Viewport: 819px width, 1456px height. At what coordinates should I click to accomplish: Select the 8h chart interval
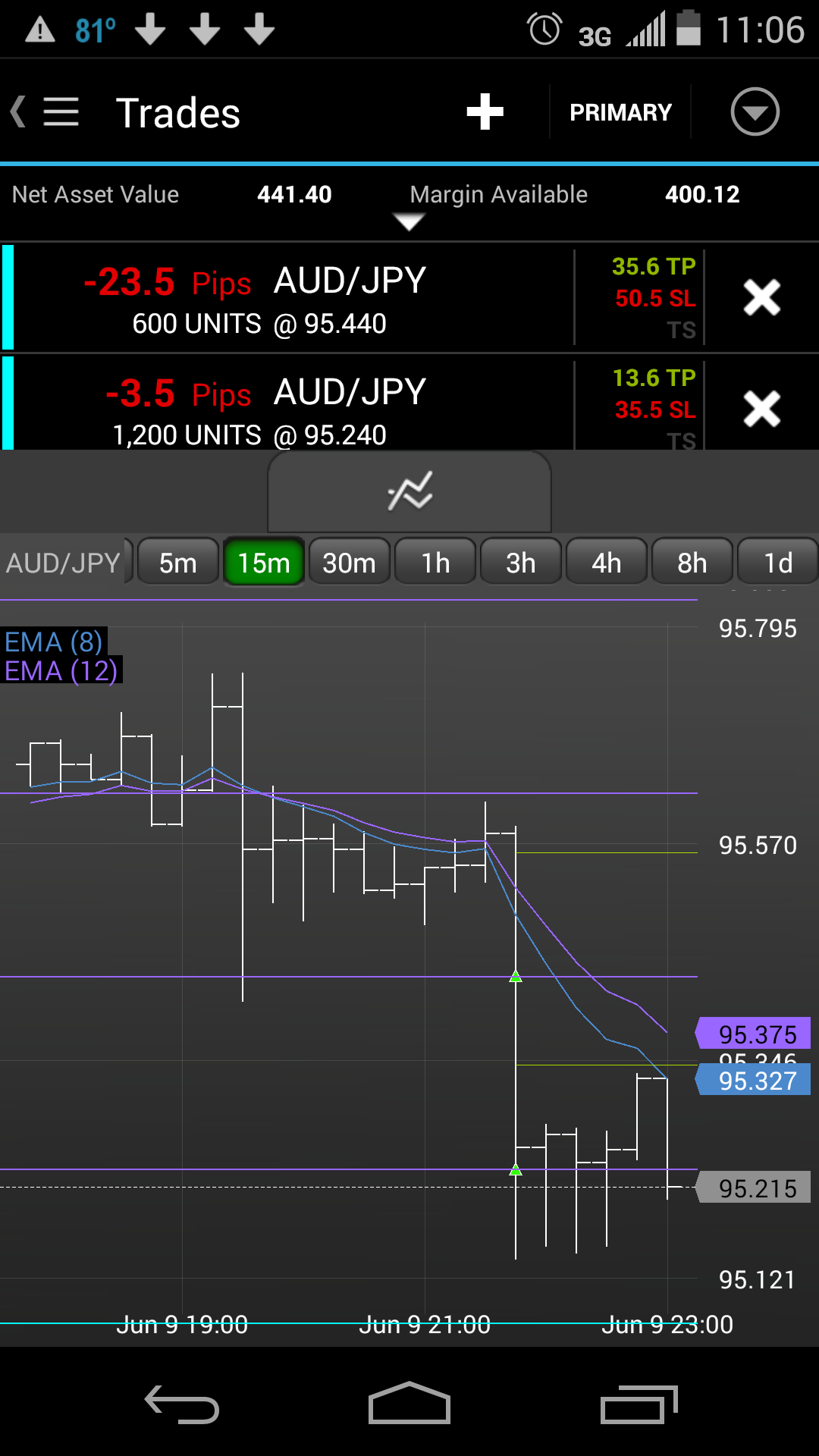pos(692,563)
